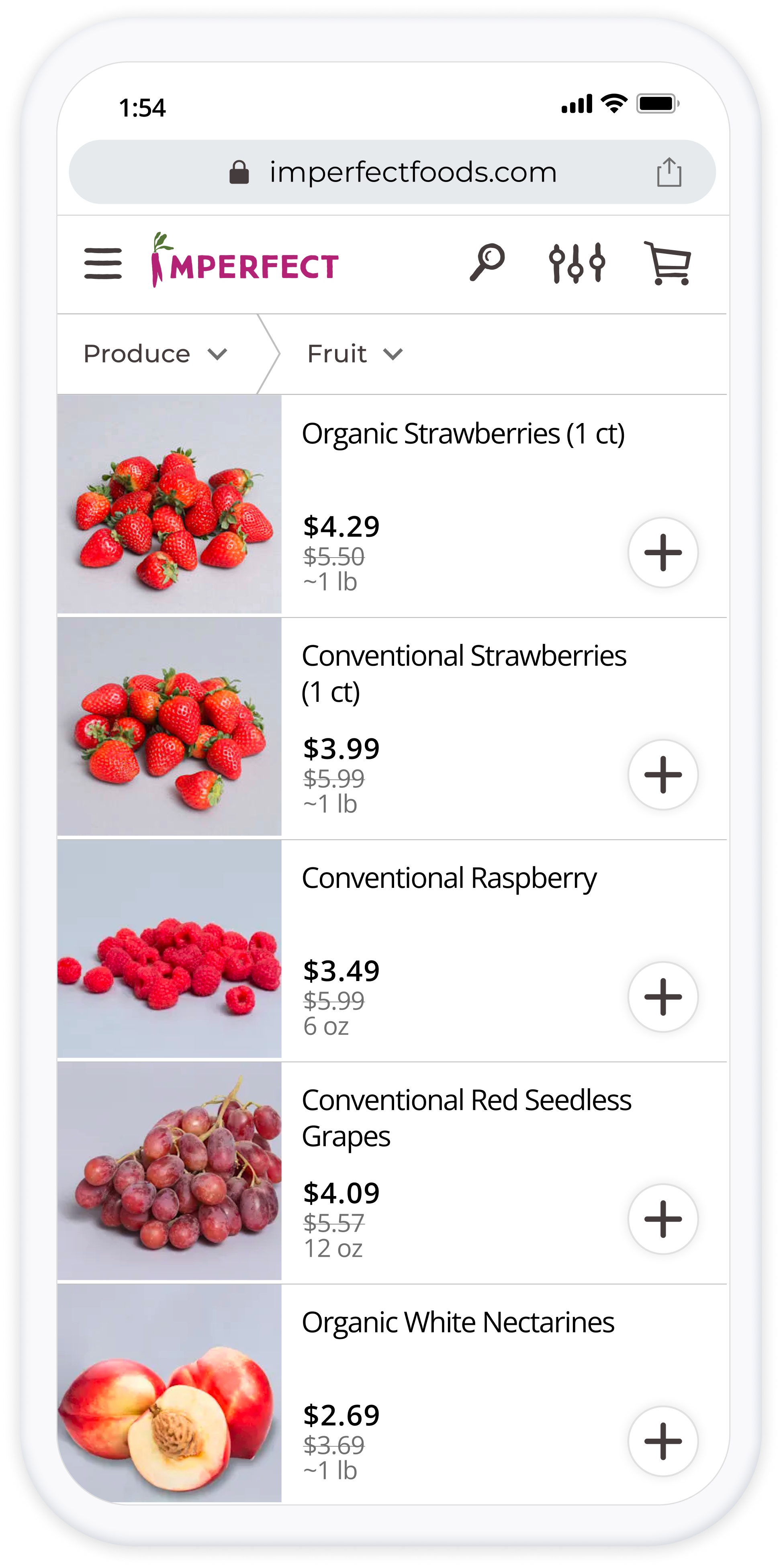Open the hamburger menu

click(103, 263)
